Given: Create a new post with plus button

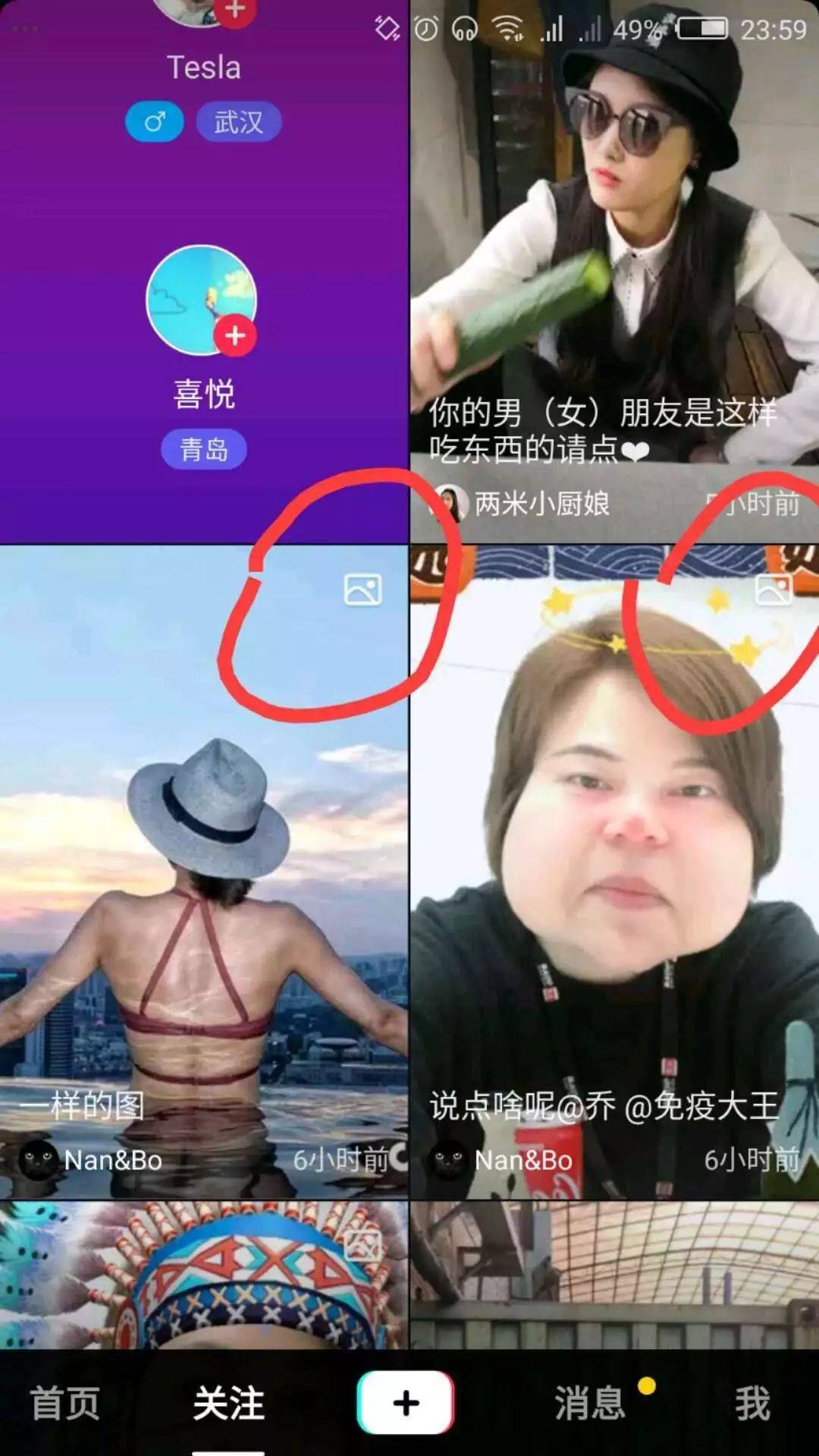Looking at the screenshot, I should 406,1402.
